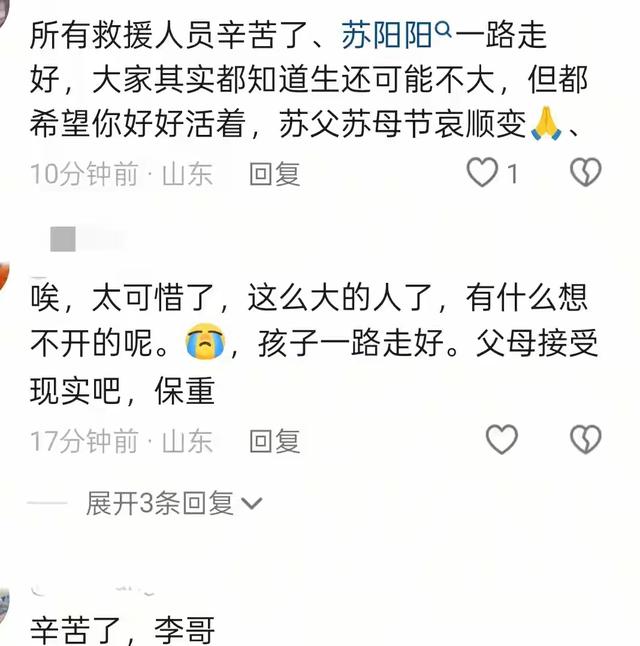The image size is (640, 646).
Task: Dislike the comment posted 10分钟前
Action: [585, 173]
